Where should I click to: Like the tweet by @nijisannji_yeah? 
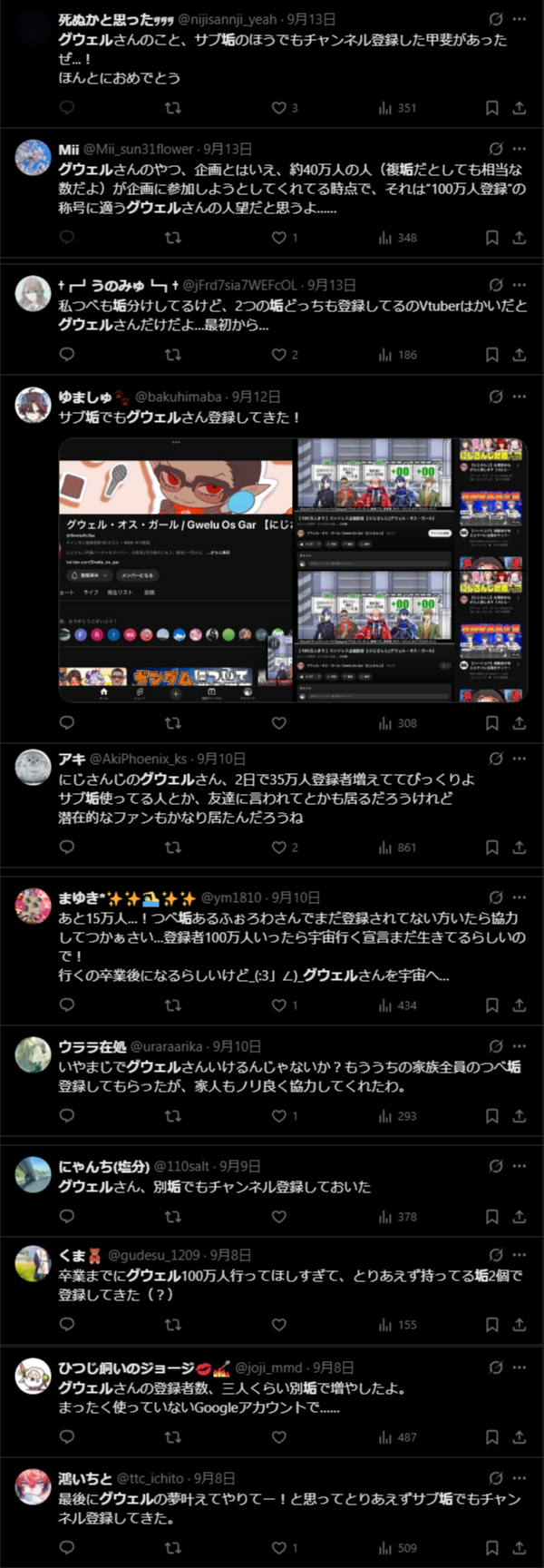[x=279, y=108]
